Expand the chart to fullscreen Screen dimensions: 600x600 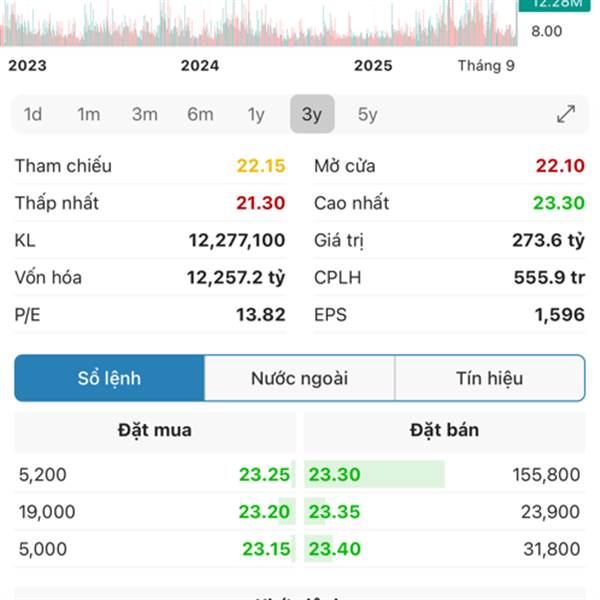pos(566,114)
